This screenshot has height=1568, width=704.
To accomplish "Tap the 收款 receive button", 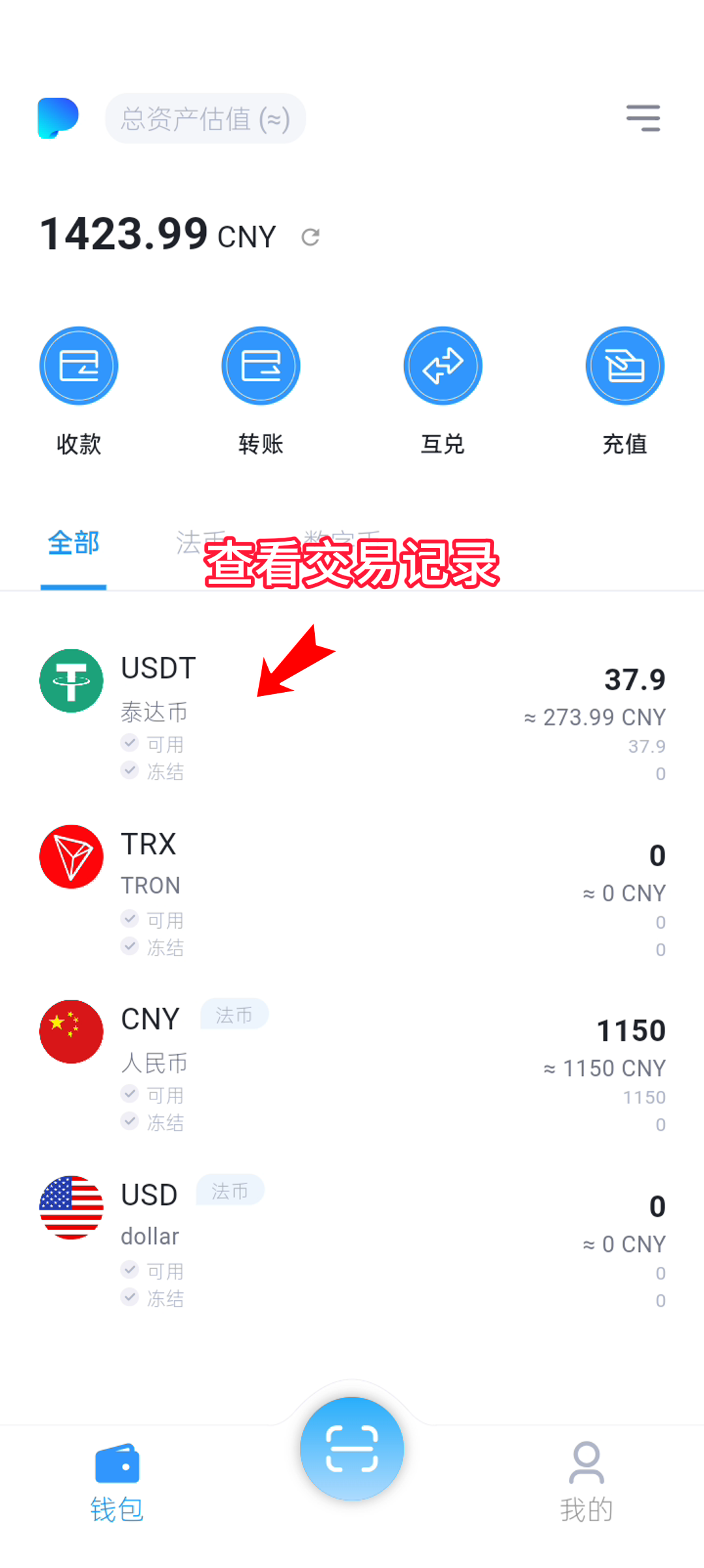I will [79, 366].
